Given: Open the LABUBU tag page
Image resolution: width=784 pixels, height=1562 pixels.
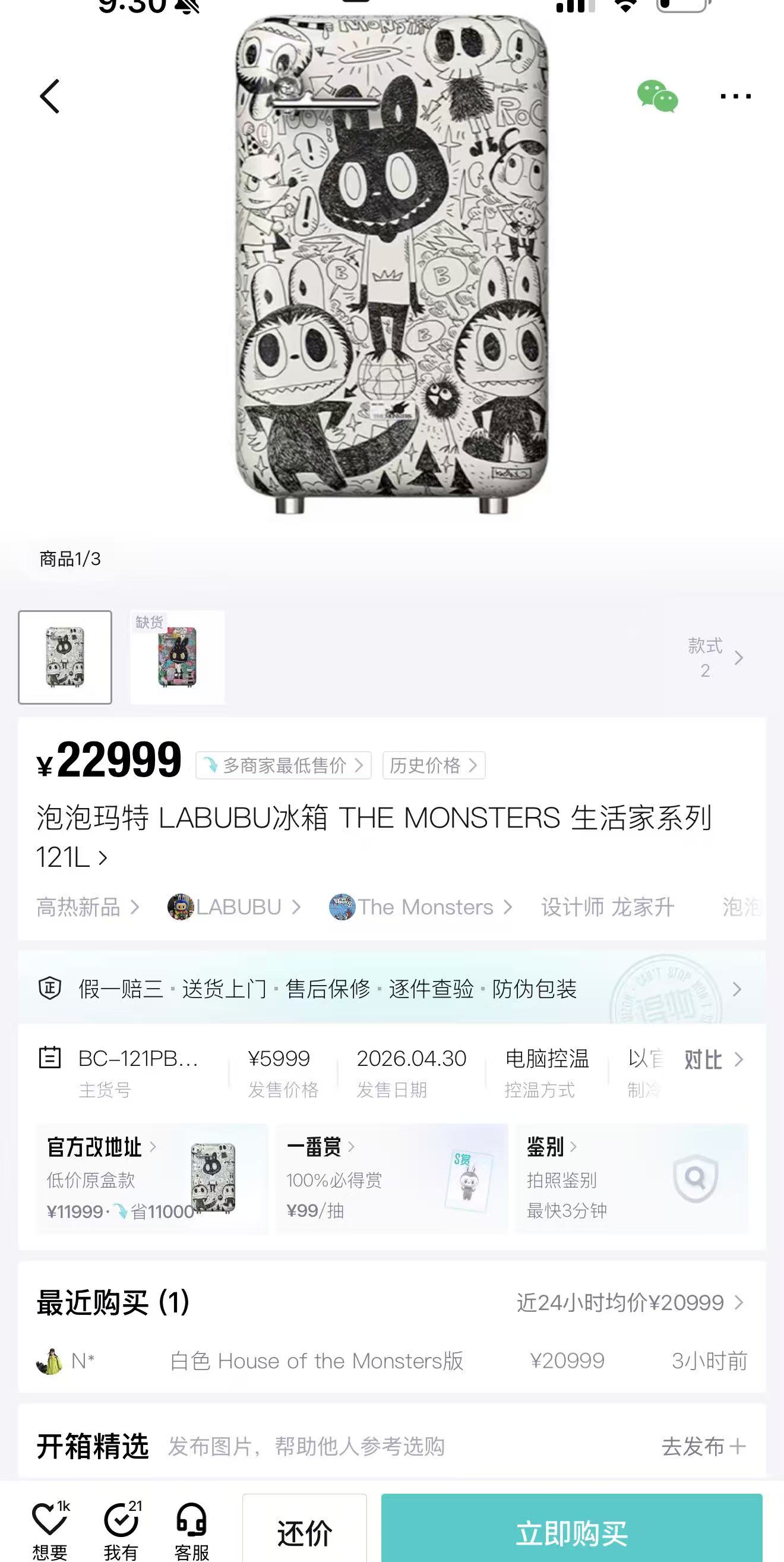Looking at the screenshot, I should click(x=234, y=907).
